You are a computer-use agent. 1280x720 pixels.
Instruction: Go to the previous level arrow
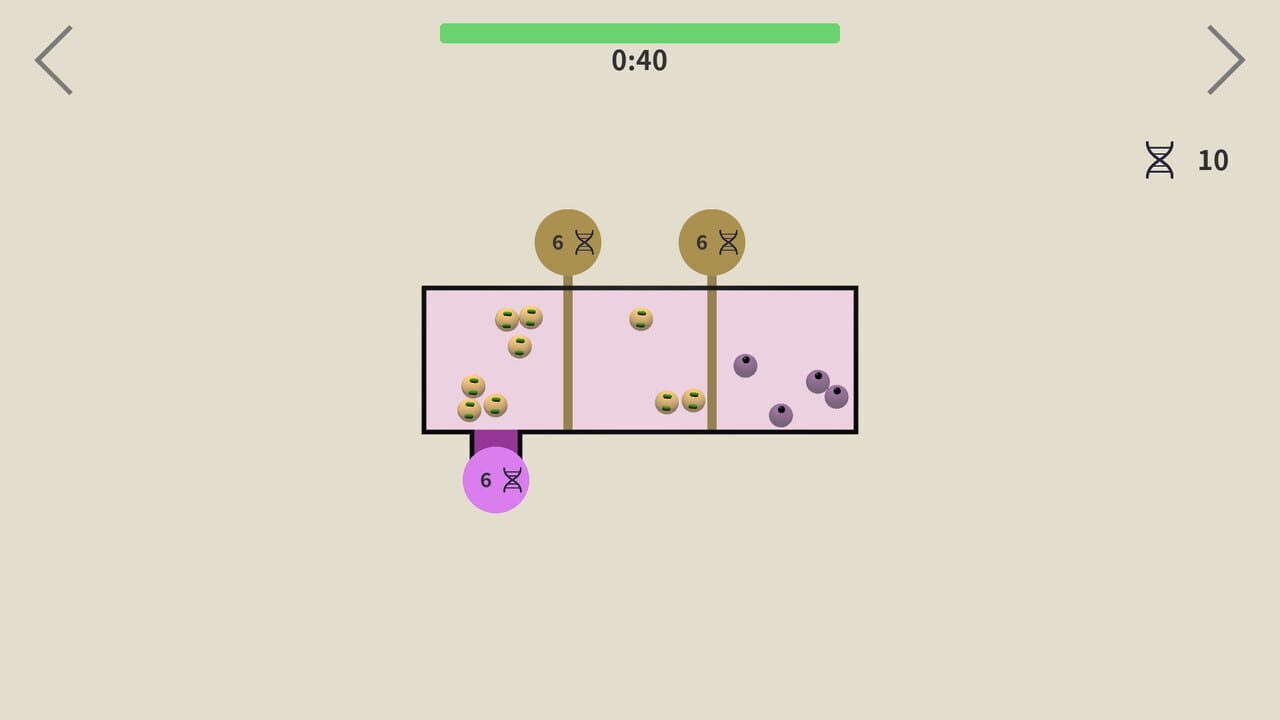click(54, 60)
